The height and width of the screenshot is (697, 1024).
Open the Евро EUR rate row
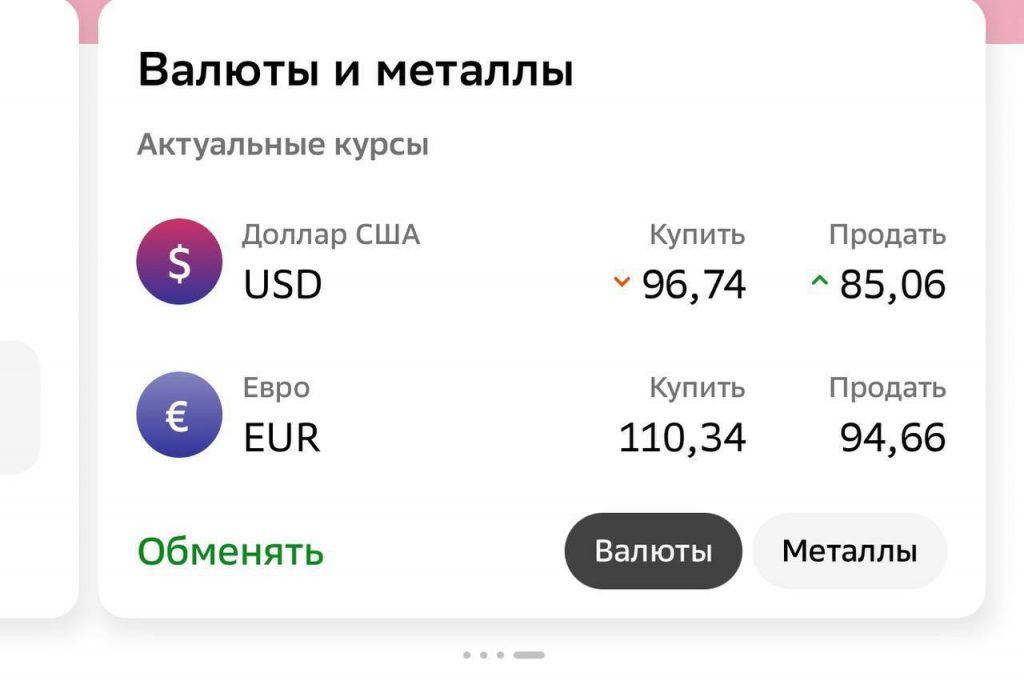[540, 414]
